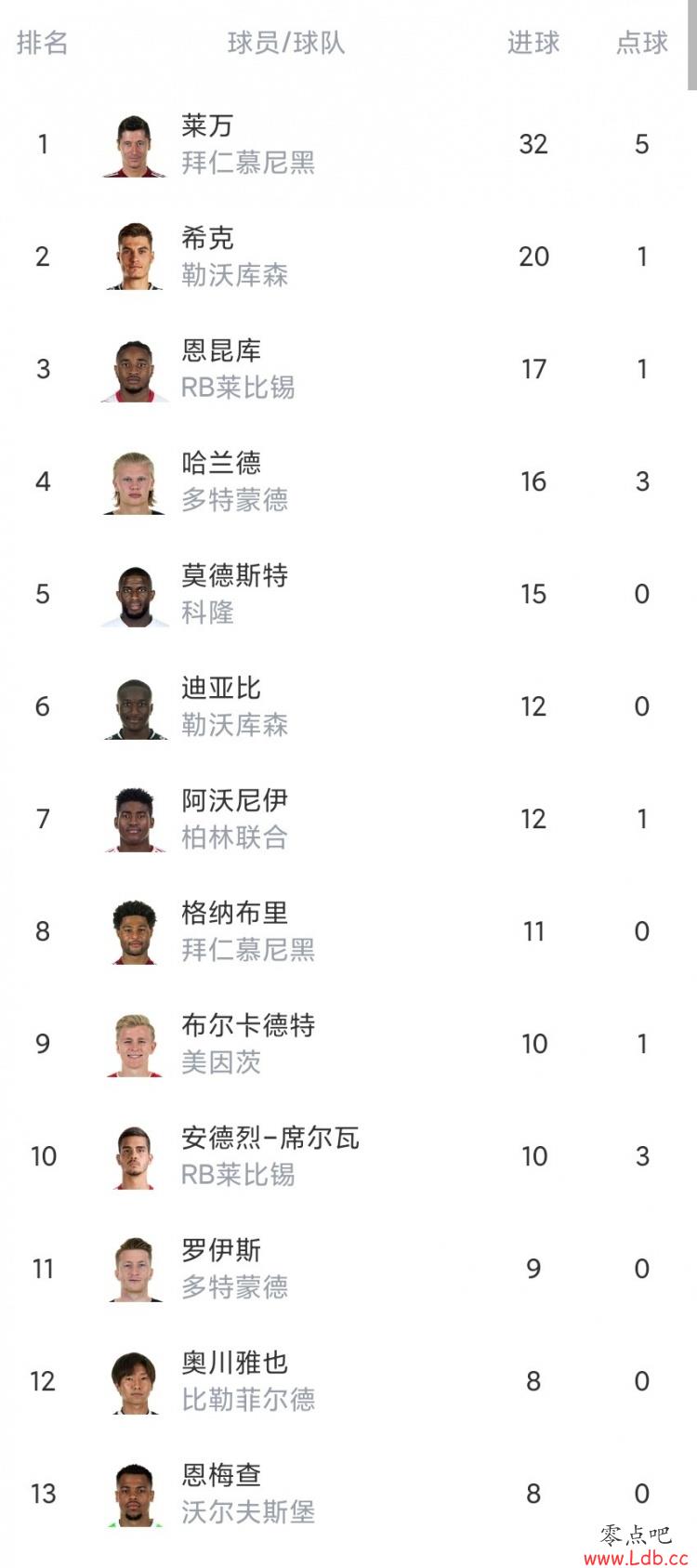Open 罗伊斯's player row
Image resolution: width=697 pixels, height=1568 pixels.
point(348,1269)
